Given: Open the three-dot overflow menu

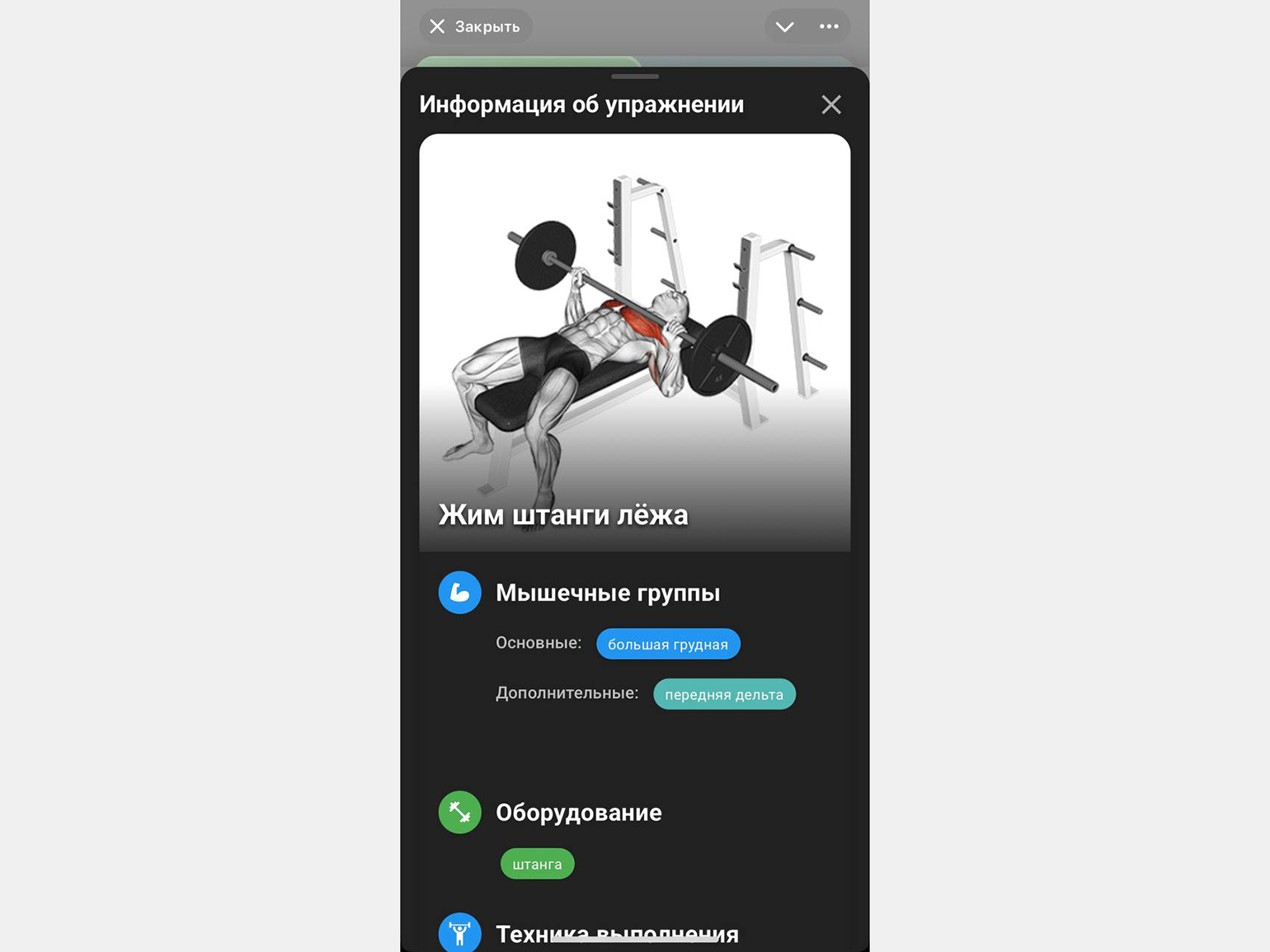Looking at the screenshot, I should click(829, 26).
